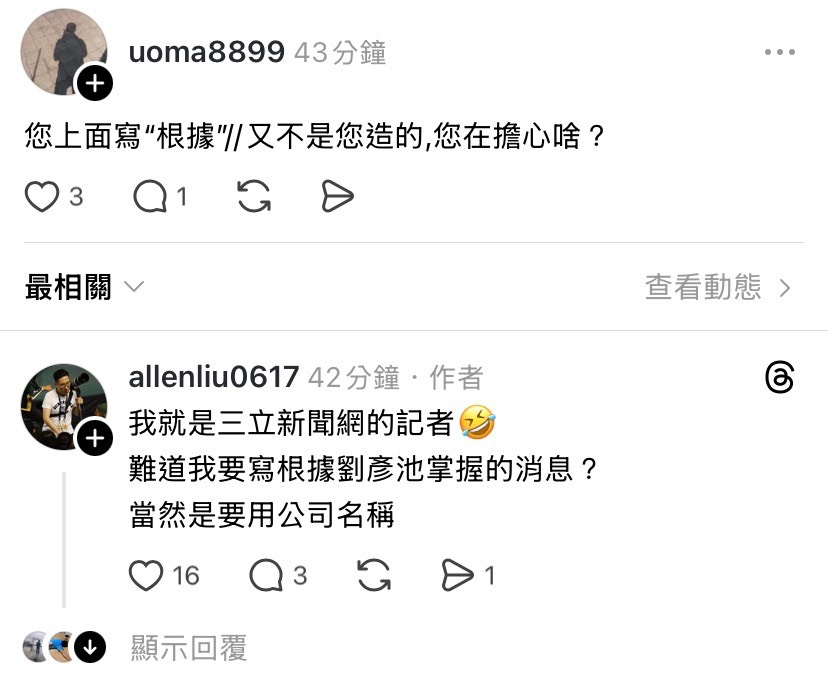Expand the 最相關 sort dropdown
Screen dimensions: 828x688
(85, 288)
